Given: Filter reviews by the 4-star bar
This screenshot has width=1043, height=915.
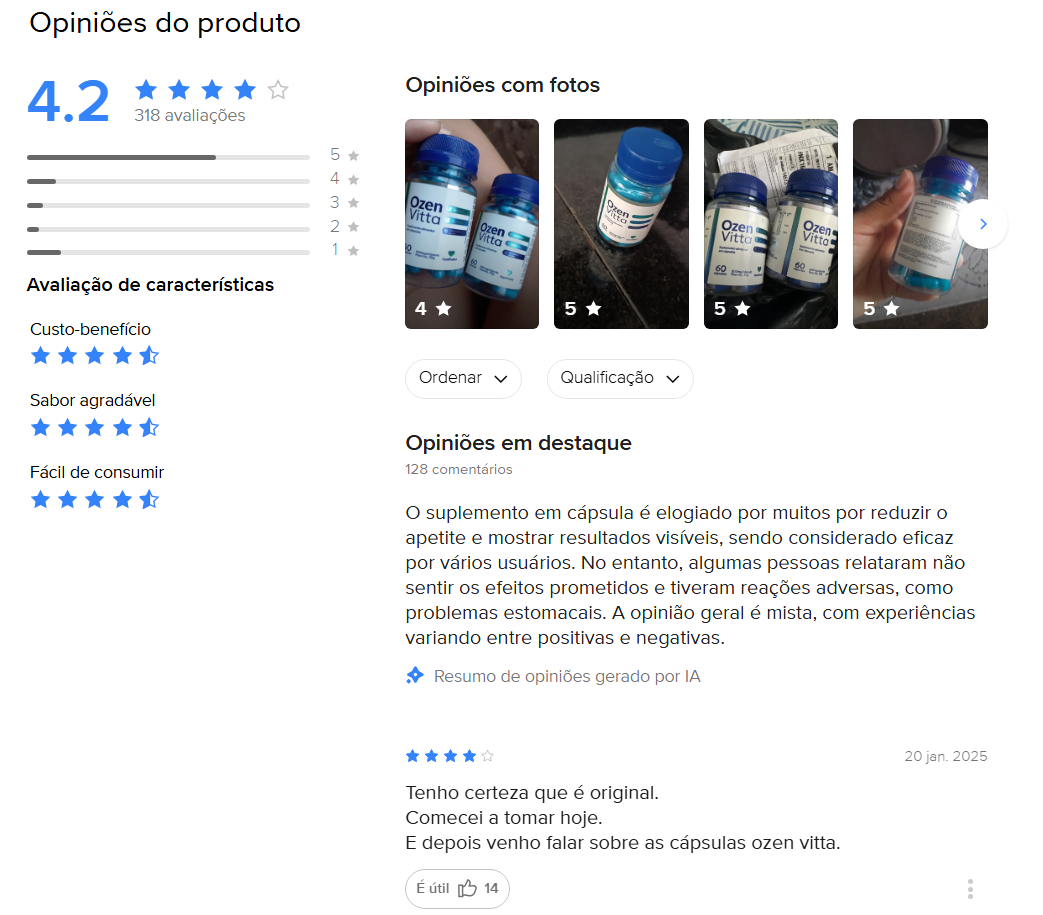Looking at the screenshot, I should [x=193, y=181].
